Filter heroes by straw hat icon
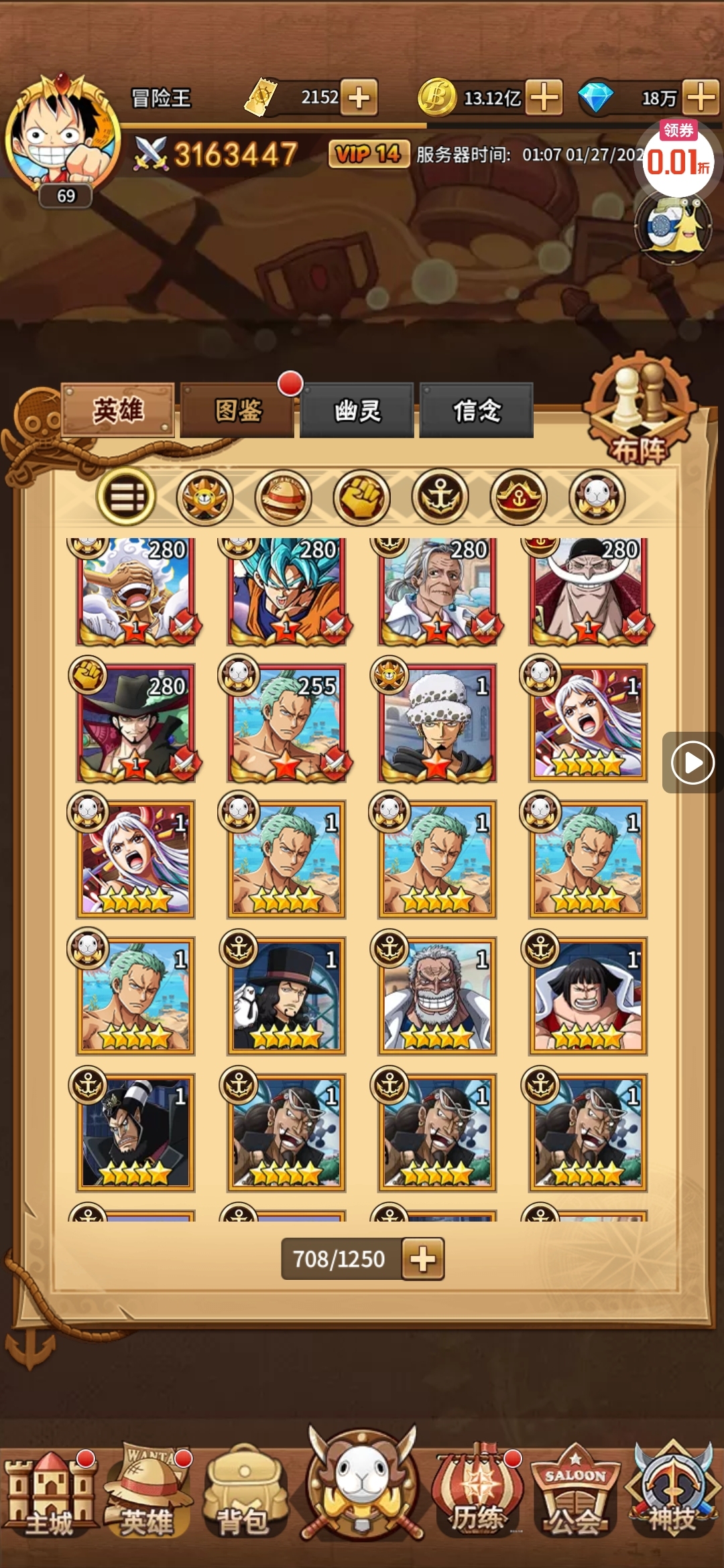 (284, 497)
